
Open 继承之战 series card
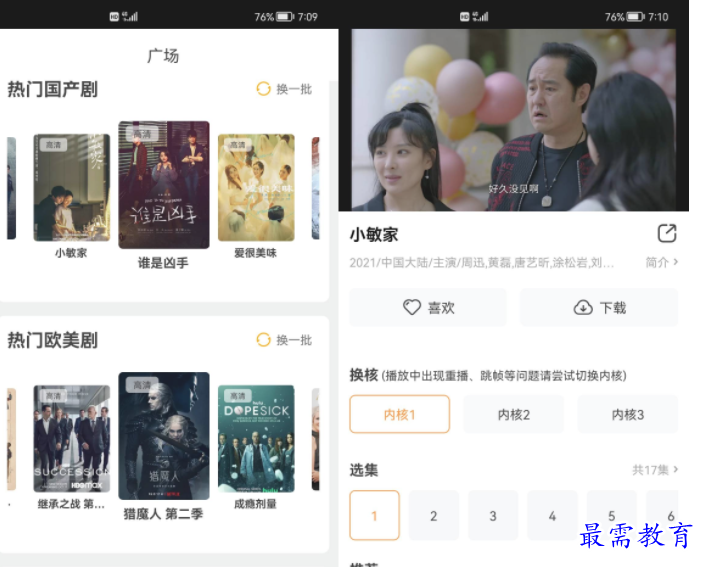pyautogui.click(x=71, y=438)
